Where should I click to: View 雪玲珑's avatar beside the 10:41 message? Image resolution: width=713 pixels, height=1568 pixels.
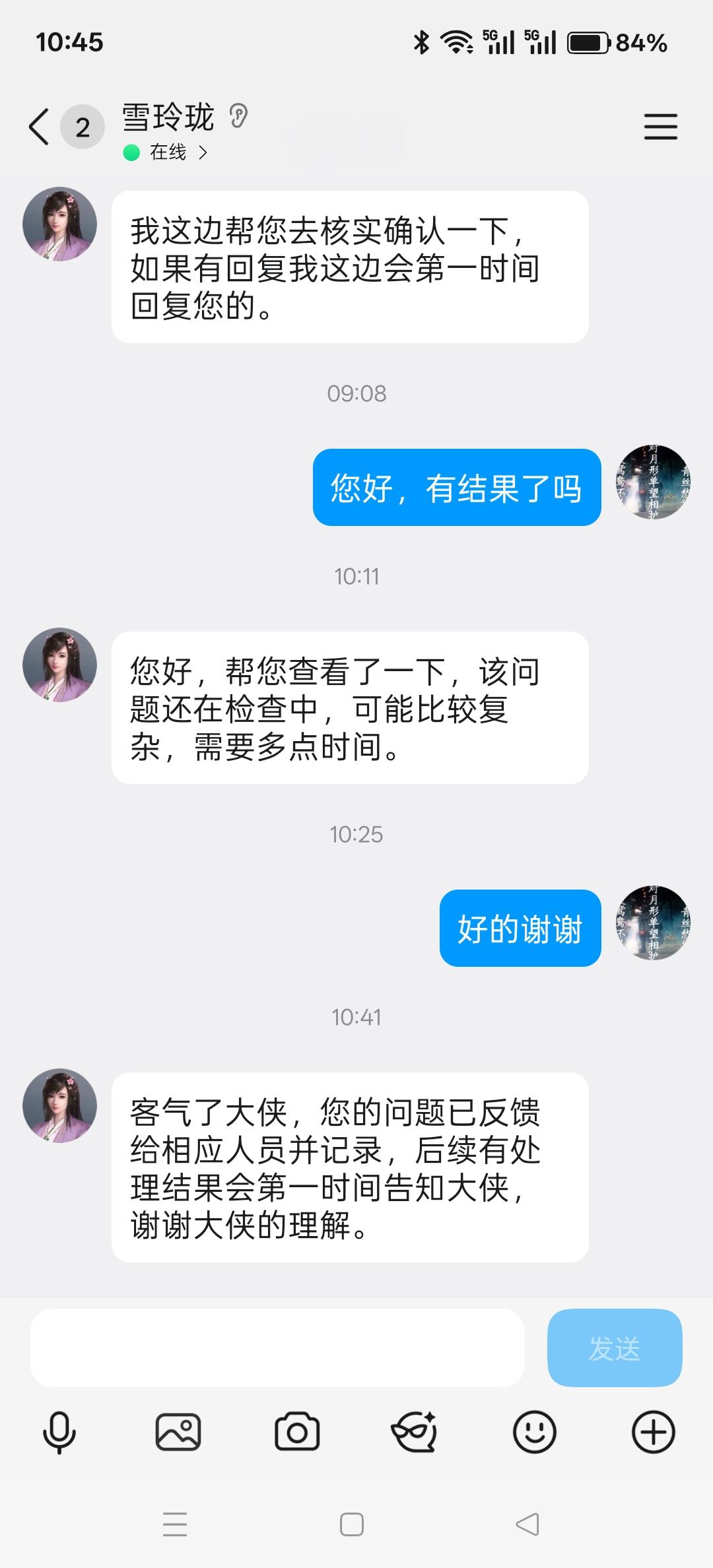click(60, 1105)
